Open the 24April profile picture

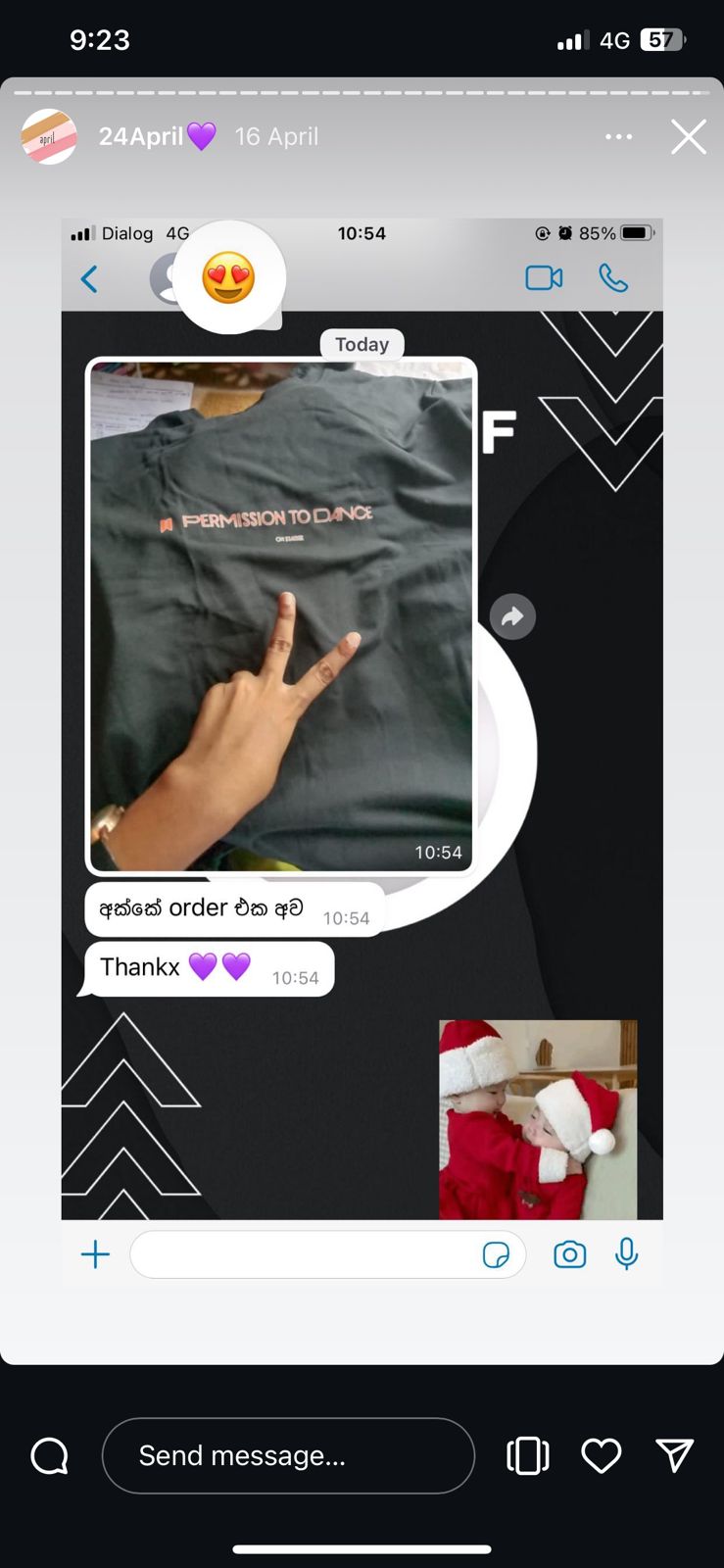point(49,136)
